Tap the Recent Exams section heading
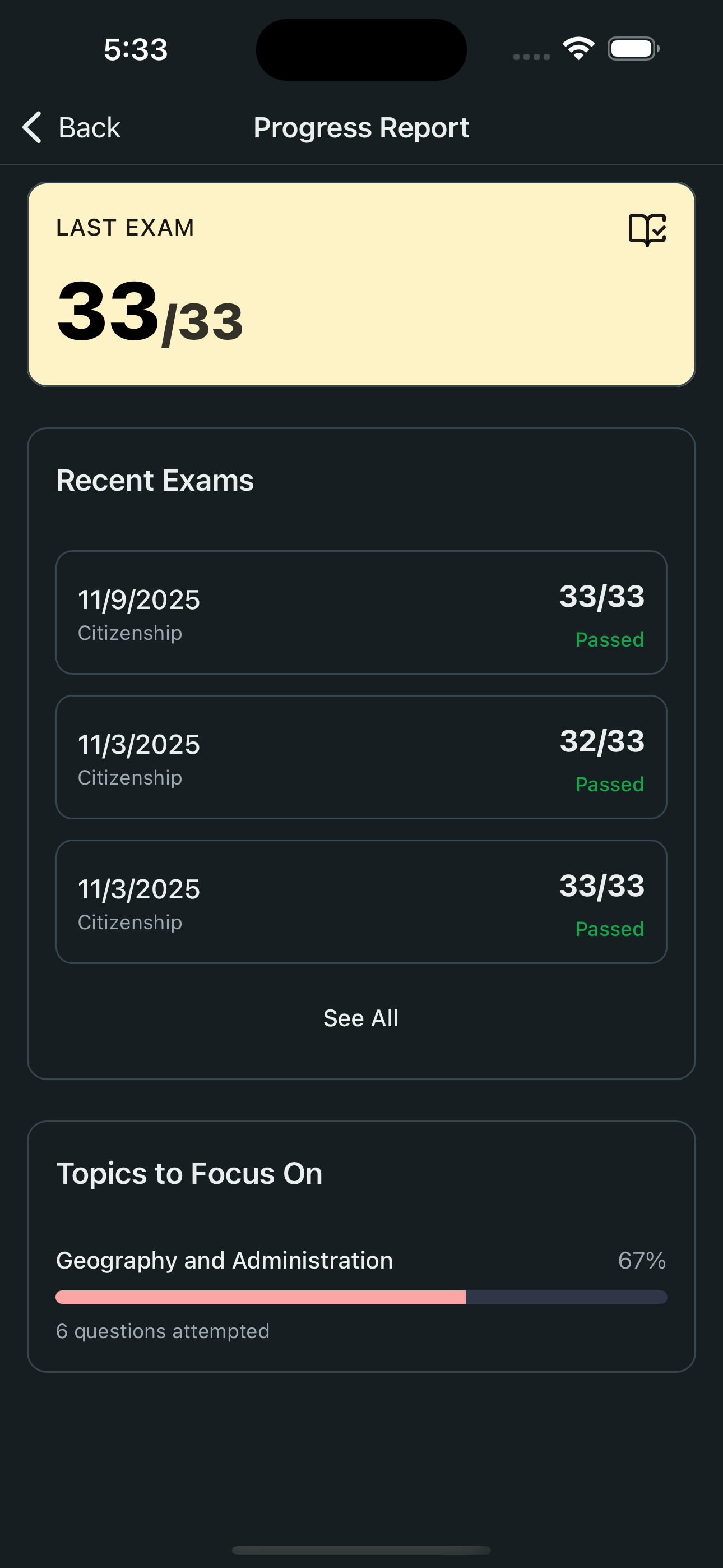Viewport: 723px width, 1568px height. point(155,480)
